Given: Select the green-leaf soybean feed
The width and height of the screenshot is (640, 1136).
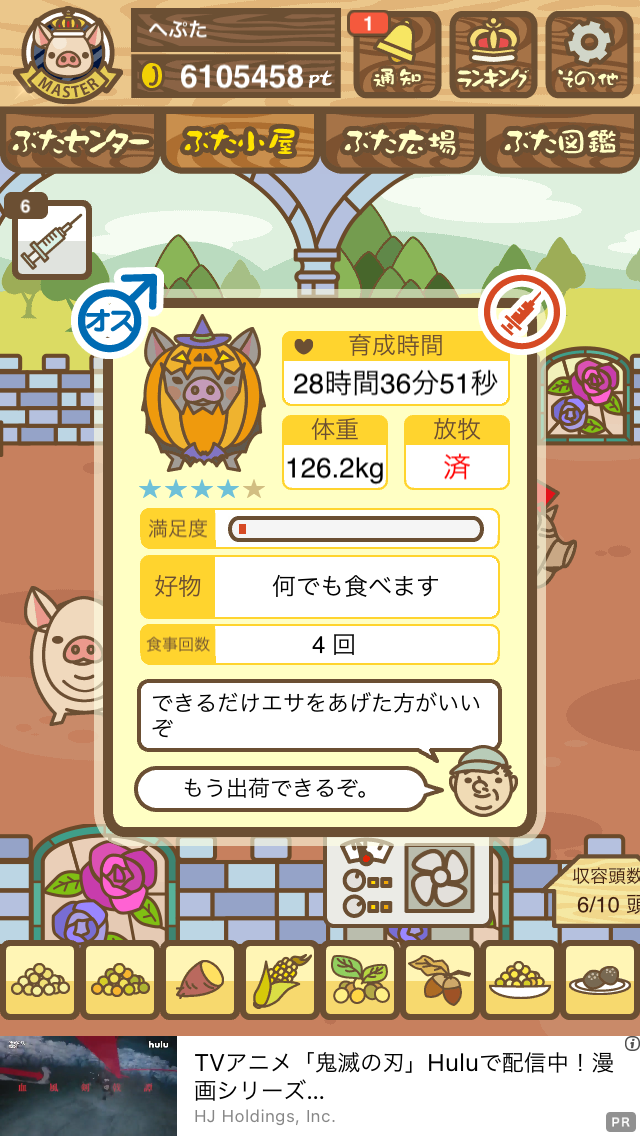Looking at the screenshot, I should coord(360,980).
